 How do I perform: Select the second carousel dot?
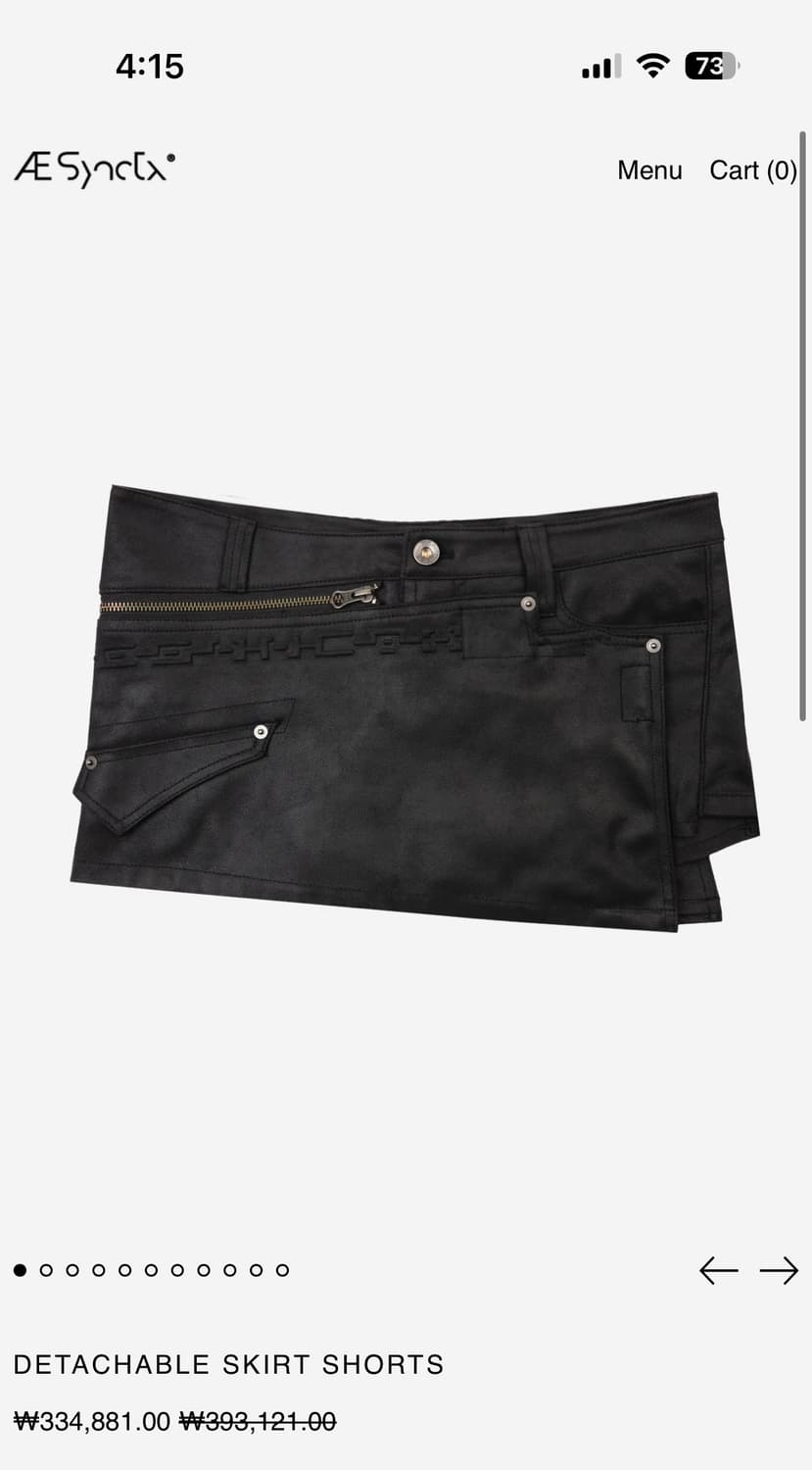click(x=46, y=1269)
